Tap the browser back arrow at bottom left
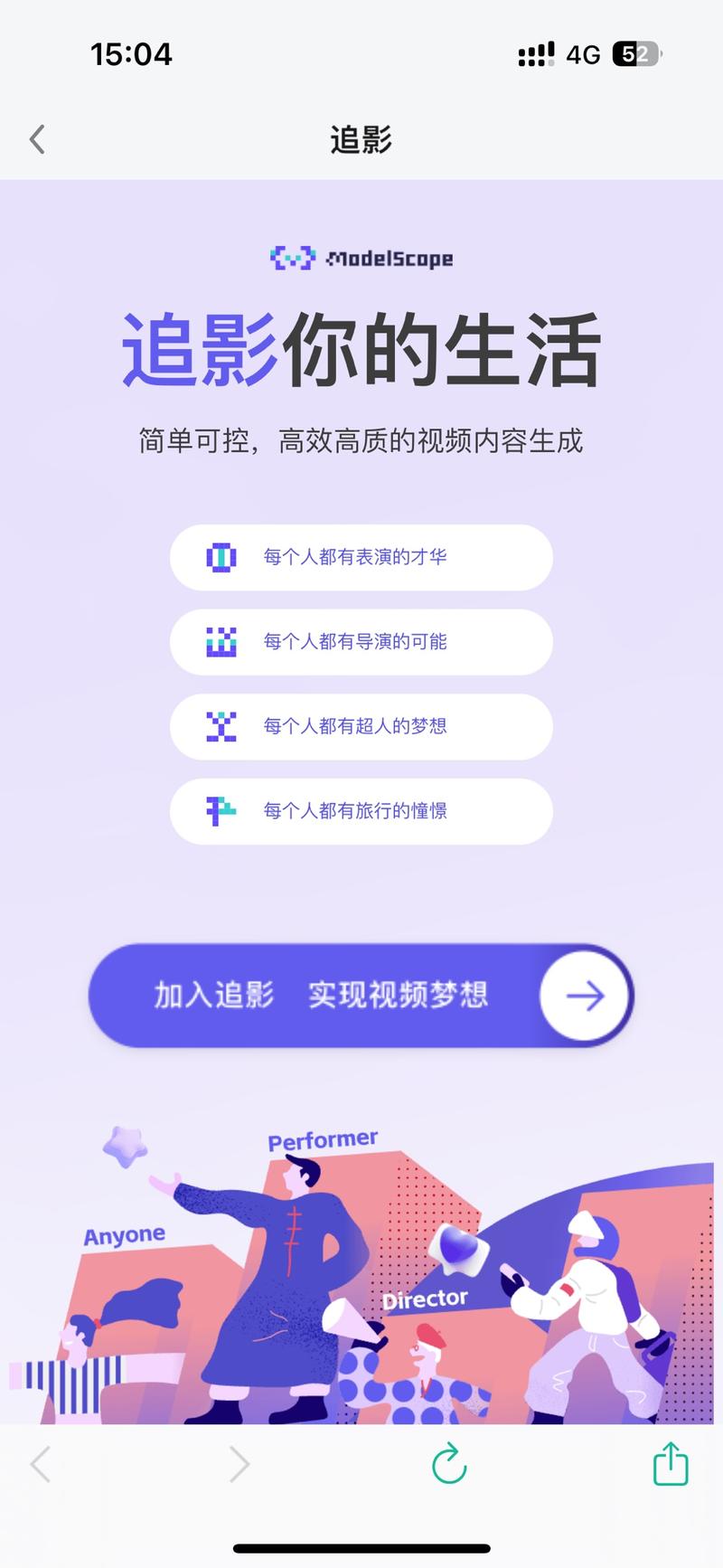The image size is (723, 1568). [40, 1464]
